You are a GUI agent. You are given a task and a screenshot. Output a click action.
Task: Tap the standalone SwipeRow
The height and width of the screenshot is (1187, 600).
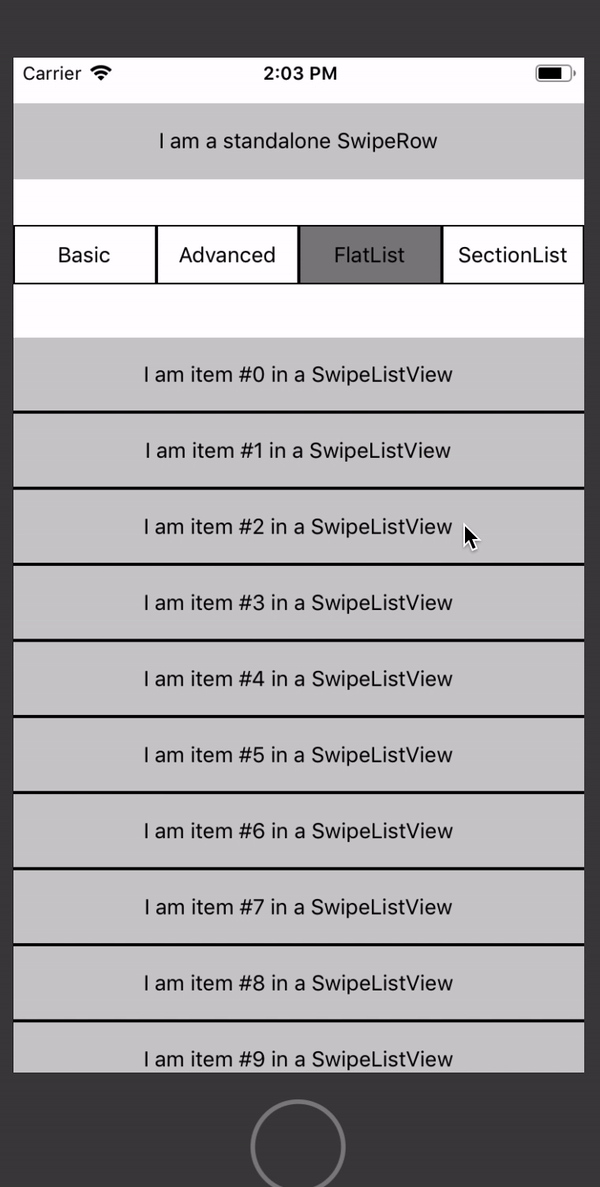click(x=298, y=141)
